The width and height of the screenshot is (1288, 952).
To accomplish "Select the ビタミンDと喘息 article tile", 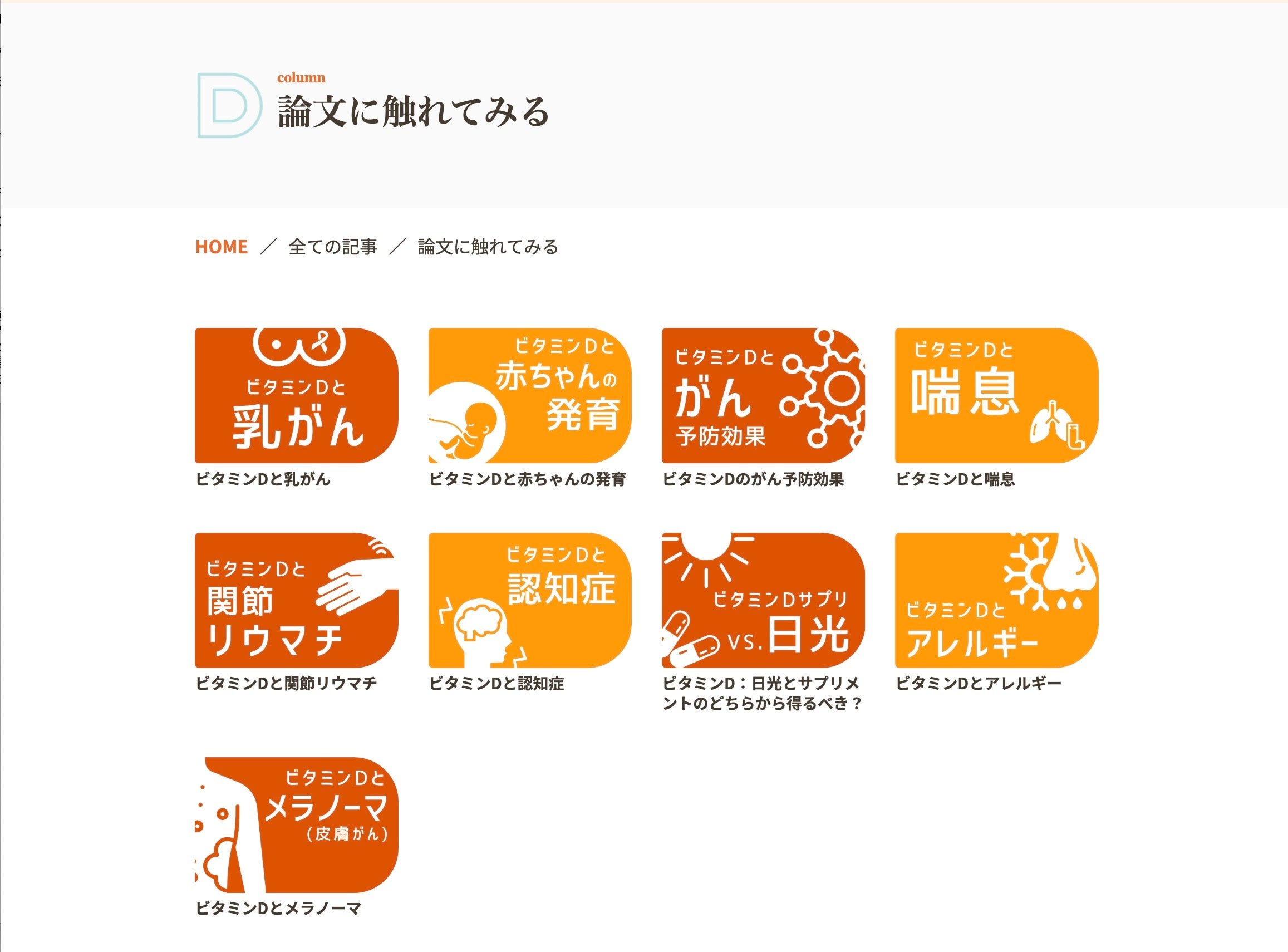I will (x=996, y=408).
